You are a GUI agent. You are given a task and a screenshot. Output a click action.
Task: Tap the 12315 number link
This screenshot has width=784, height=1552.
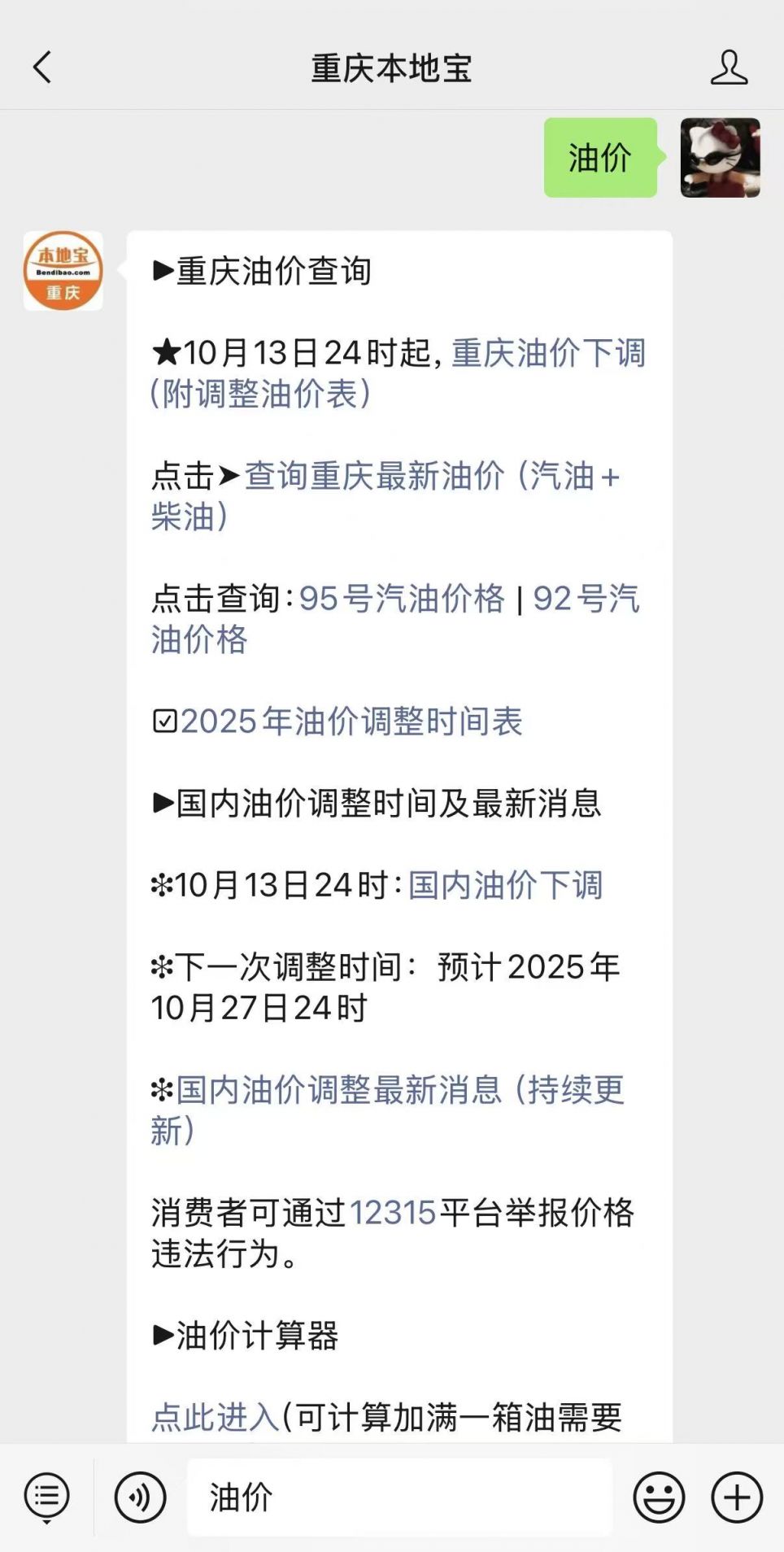(x=393, y=1214)
